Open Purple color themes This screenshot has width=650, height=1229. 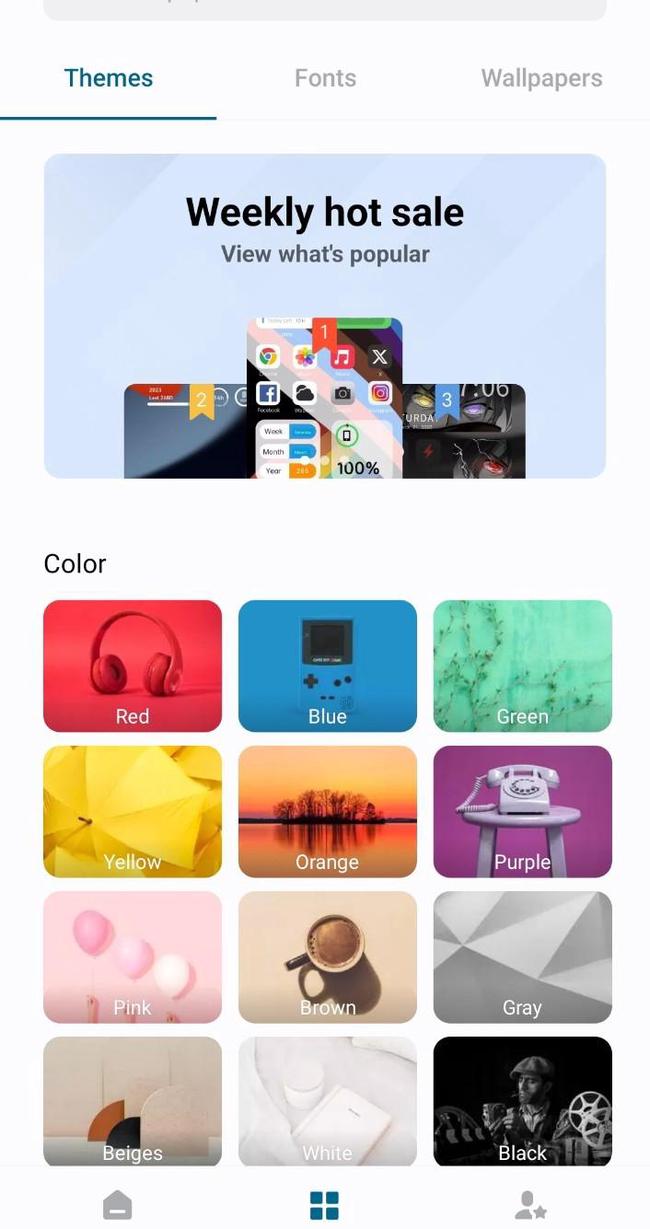point(522,811)
